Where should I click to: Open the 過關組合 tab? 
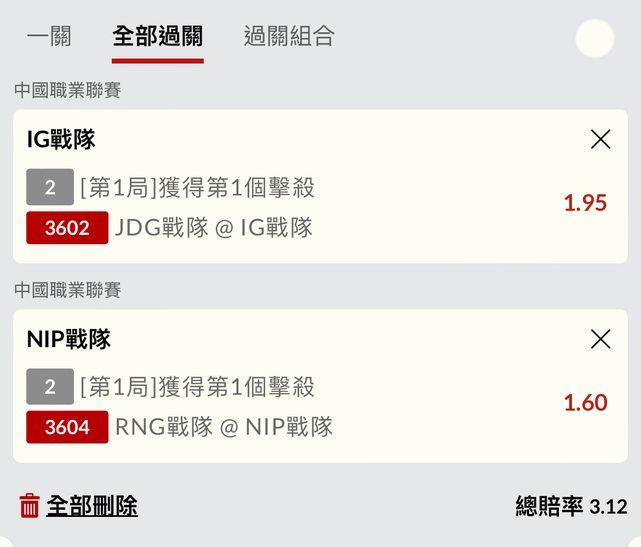[289, 37]
